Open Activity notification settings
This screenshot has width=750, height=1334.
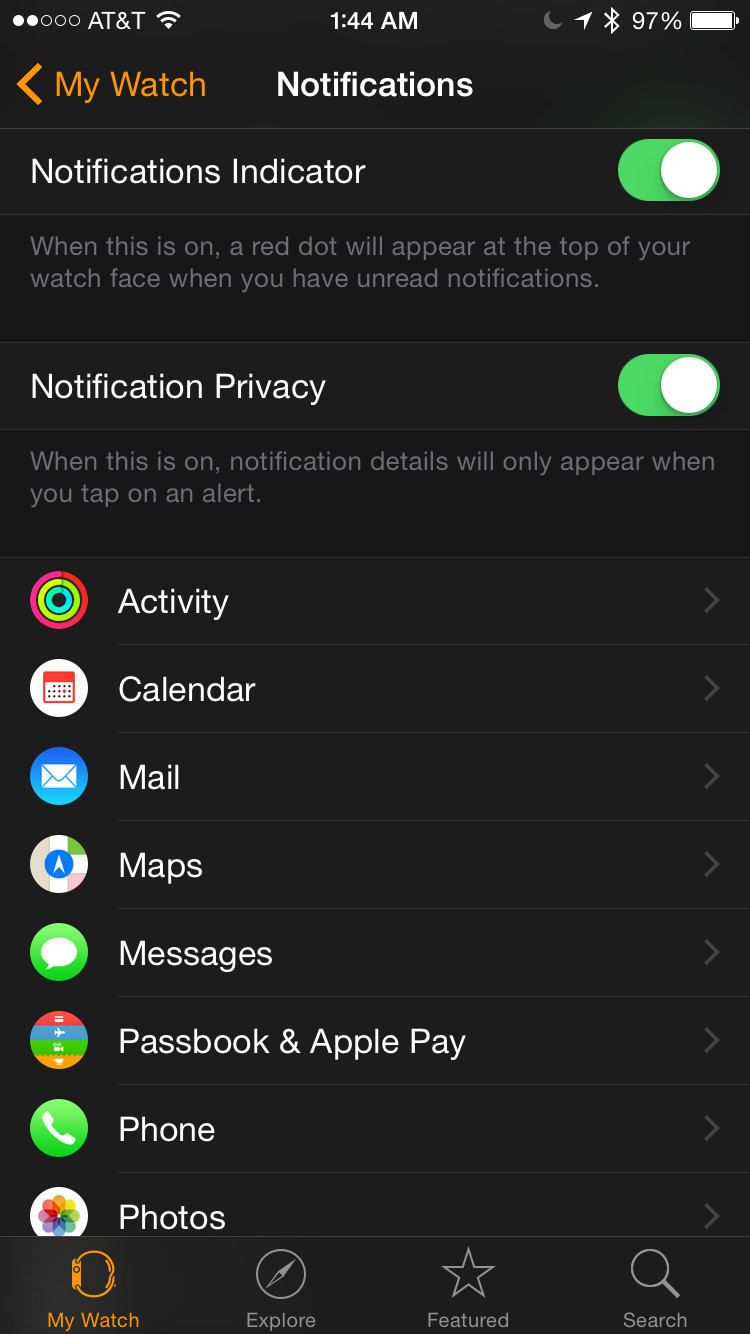coord(375,601)
